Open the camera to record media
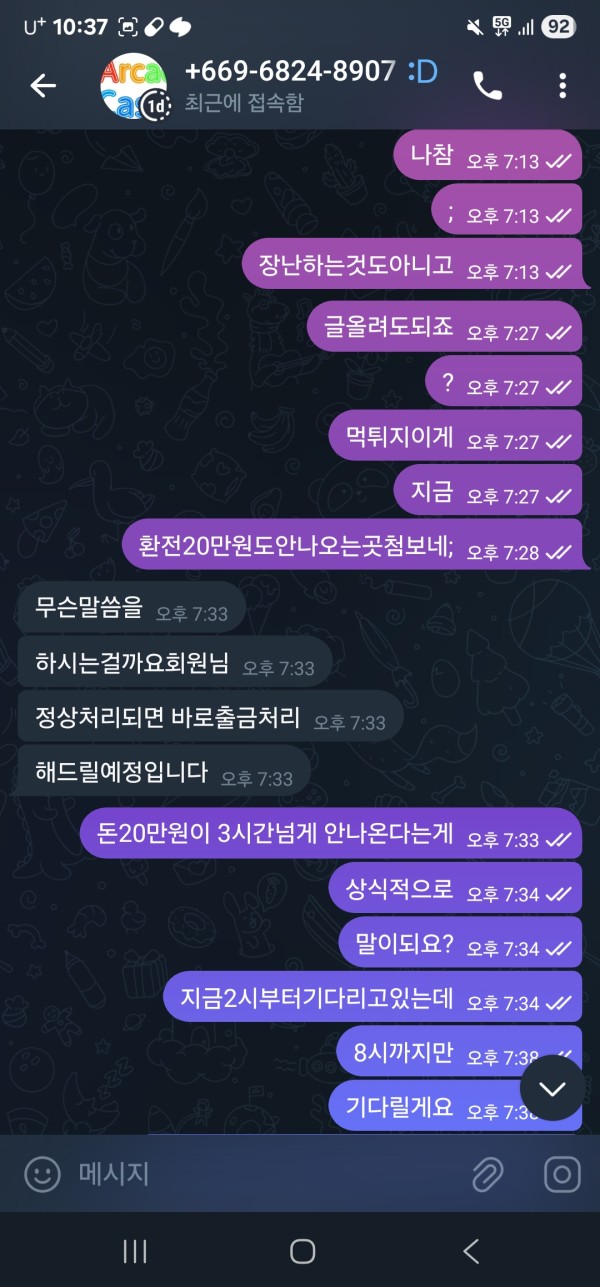The height and width of the screenshot is (1287, 600). (562, 1174)
